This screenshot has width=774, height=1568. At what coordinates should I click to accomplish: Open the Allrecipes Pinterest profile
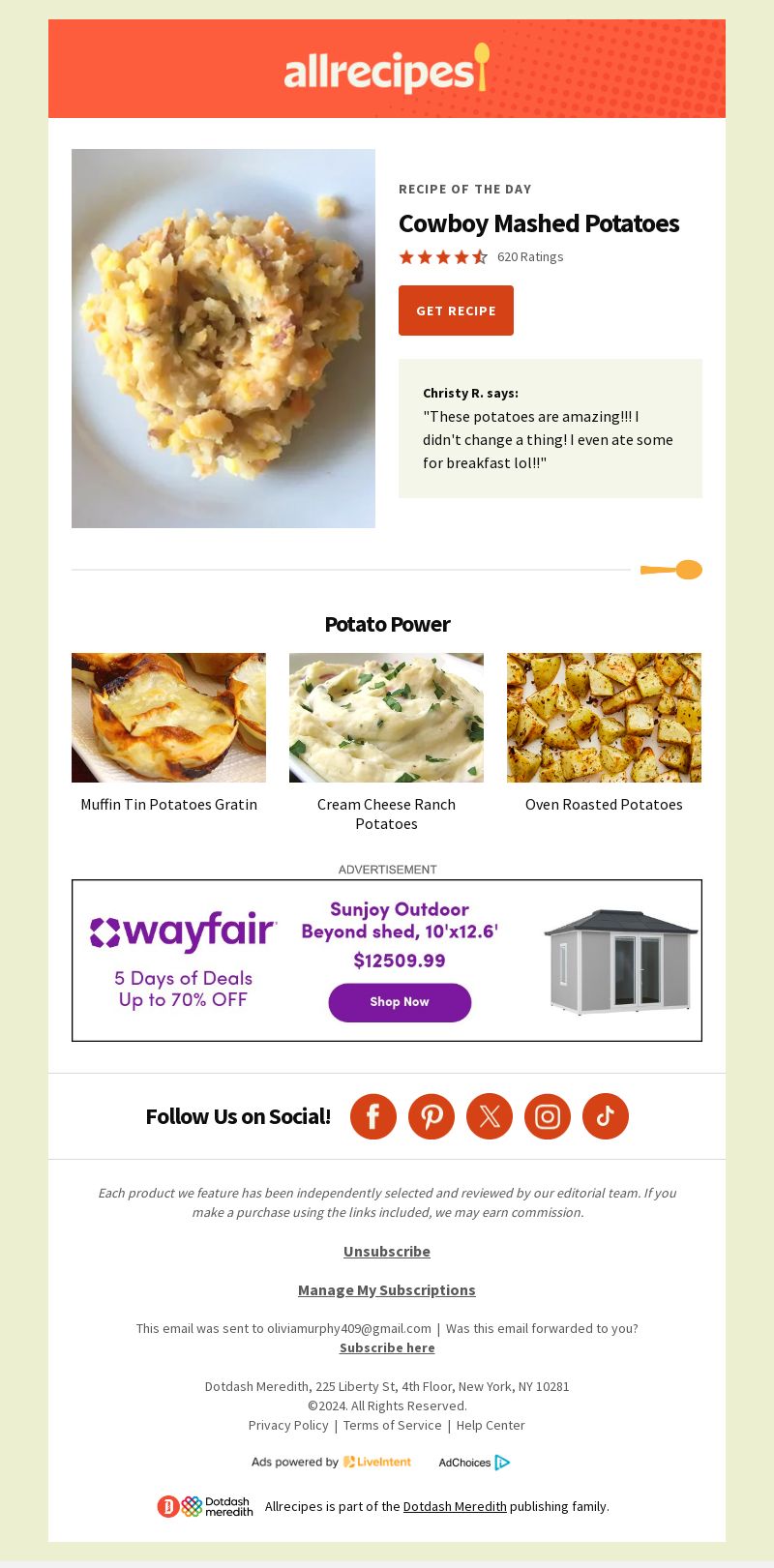coord(432,1116)
